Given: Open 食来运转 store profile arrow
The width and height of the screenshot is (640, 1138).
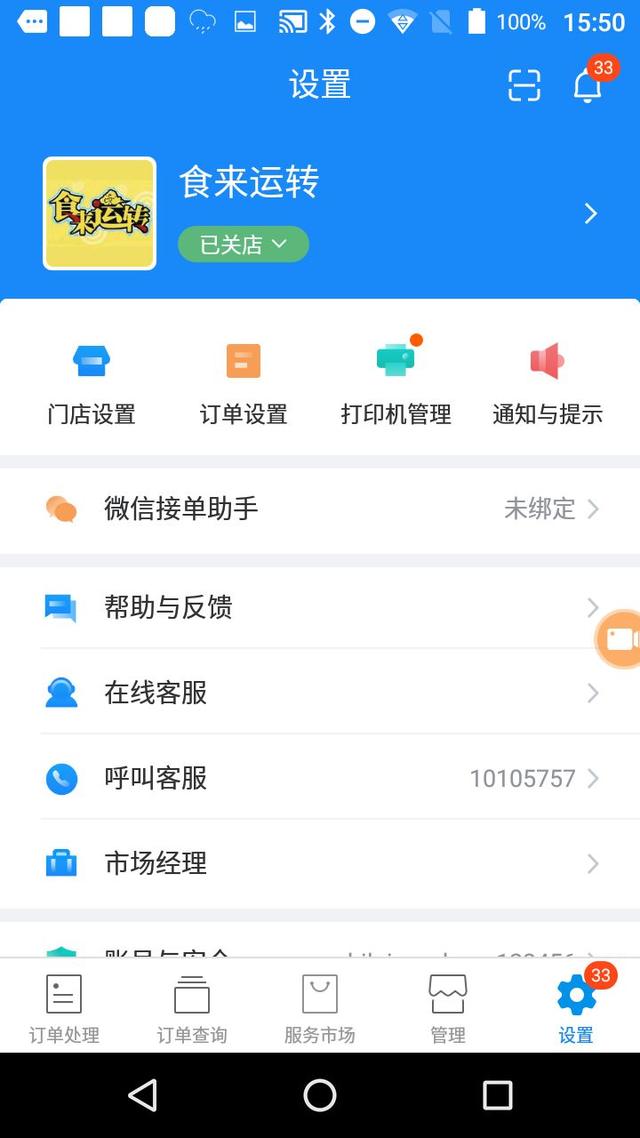Looking at the screenshot, I should click(591, 213).
